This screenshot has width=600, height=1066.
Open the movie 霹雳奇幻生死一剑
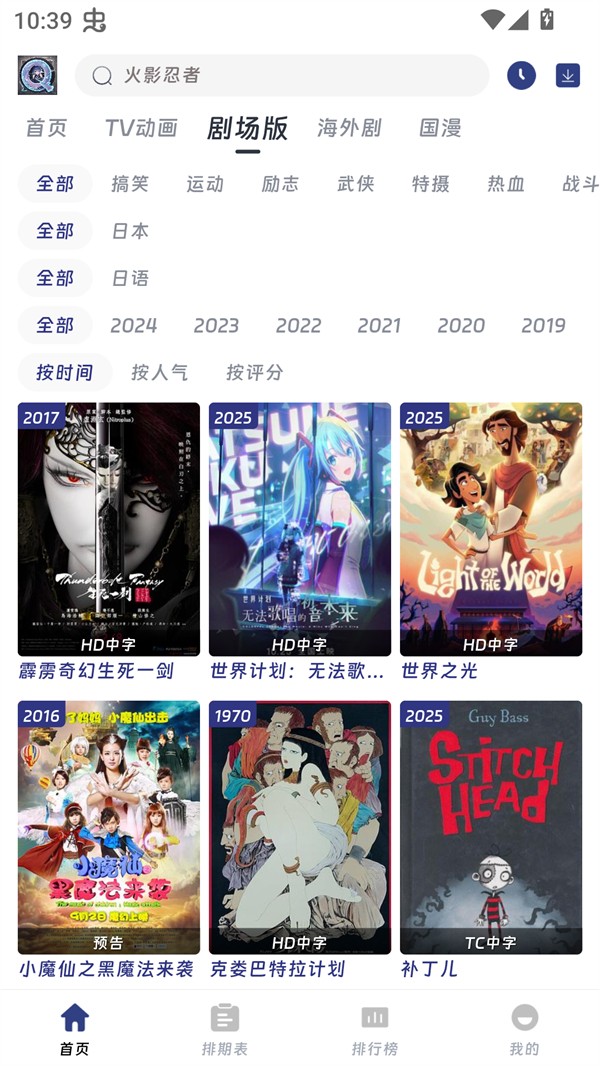point(109,529)
